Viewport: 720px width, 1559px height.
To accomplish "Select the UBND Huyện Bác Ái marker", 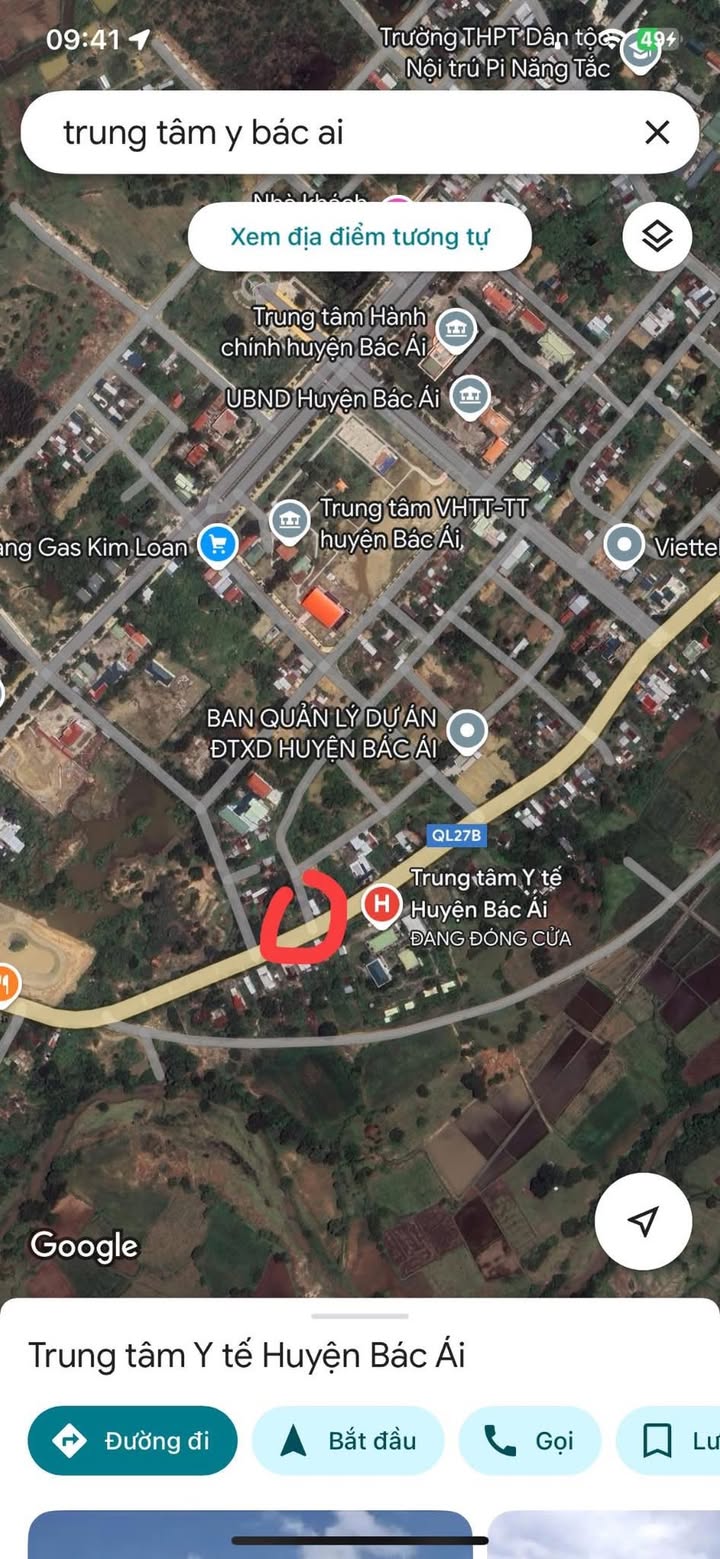I will pyautogui.click(x=466, y=397).
